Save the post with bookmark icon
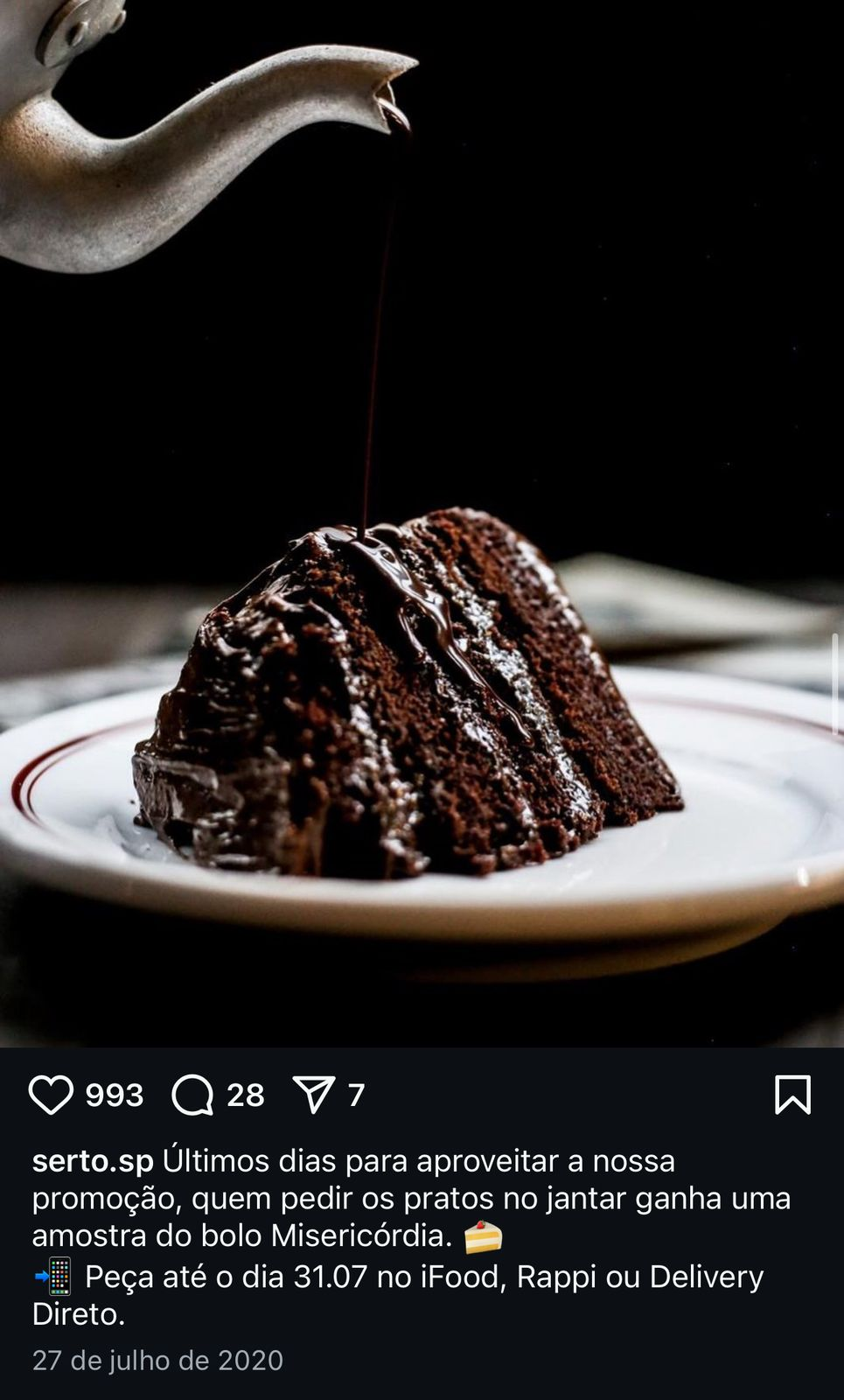Viewport: 844px width, 1400px height. click(792, 1095)
